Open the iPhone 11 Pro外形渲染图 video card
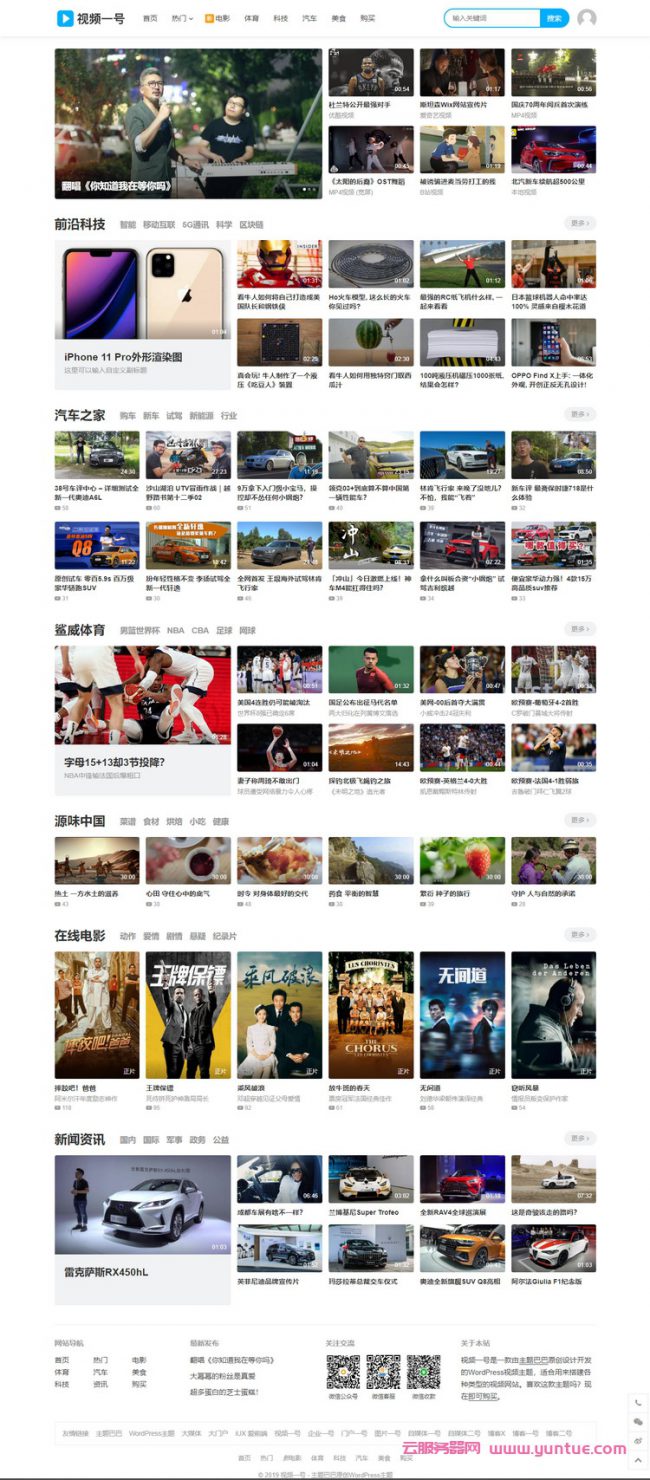650x1480 pixels. [x=142, y=314]
